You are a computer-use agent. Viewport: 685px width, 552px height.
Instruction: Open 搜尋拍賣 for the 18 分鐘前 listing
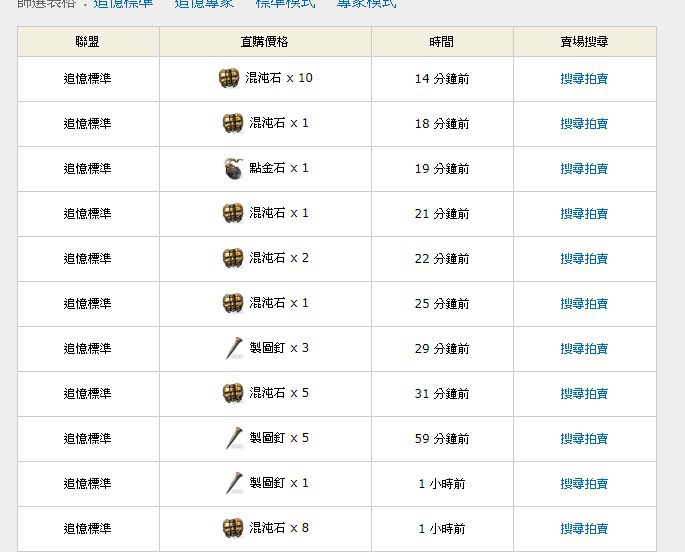pos(584,124)
